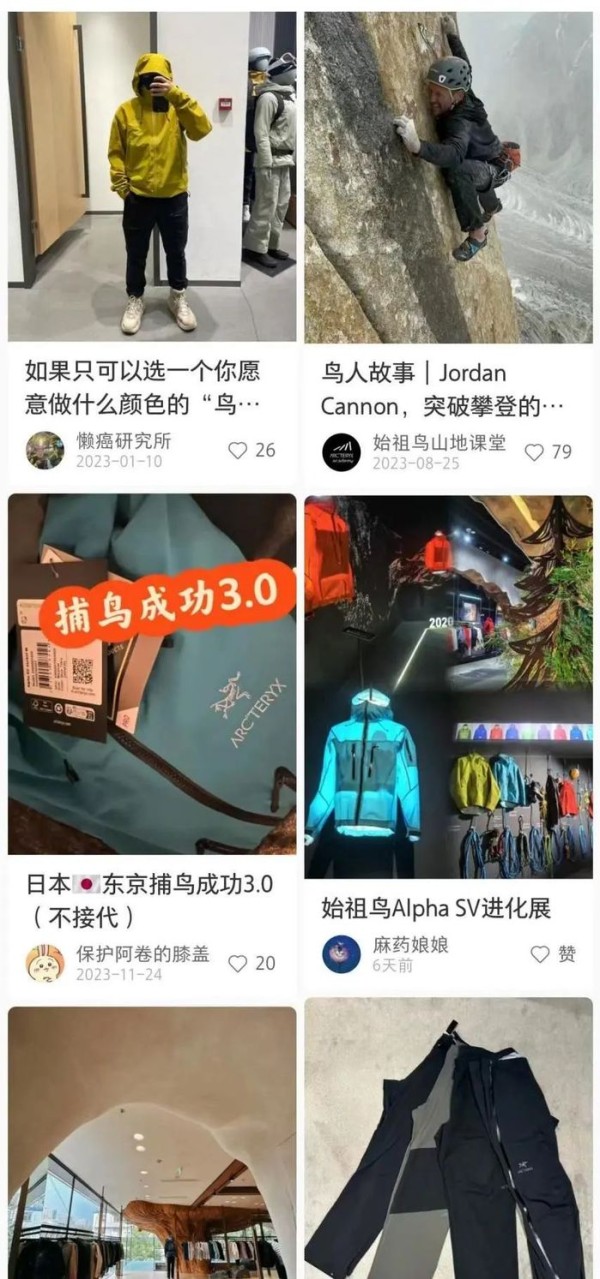View 始祖鸟山地课堂 profile avatar
600x1279 pixels.
341,452
